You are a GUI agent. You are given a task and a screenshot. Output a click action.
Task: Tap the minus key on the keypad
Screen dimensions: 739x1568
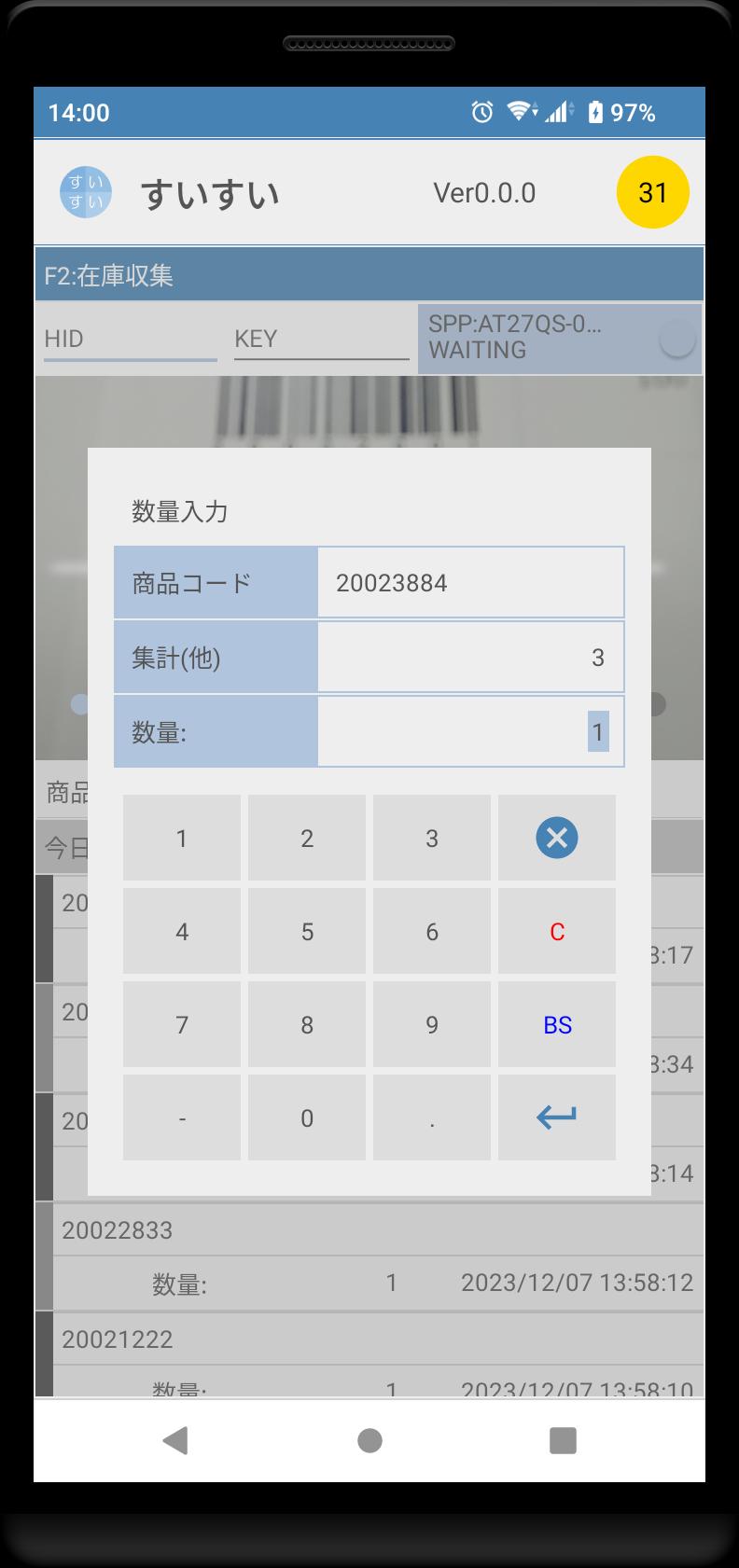click(182, 1117)
